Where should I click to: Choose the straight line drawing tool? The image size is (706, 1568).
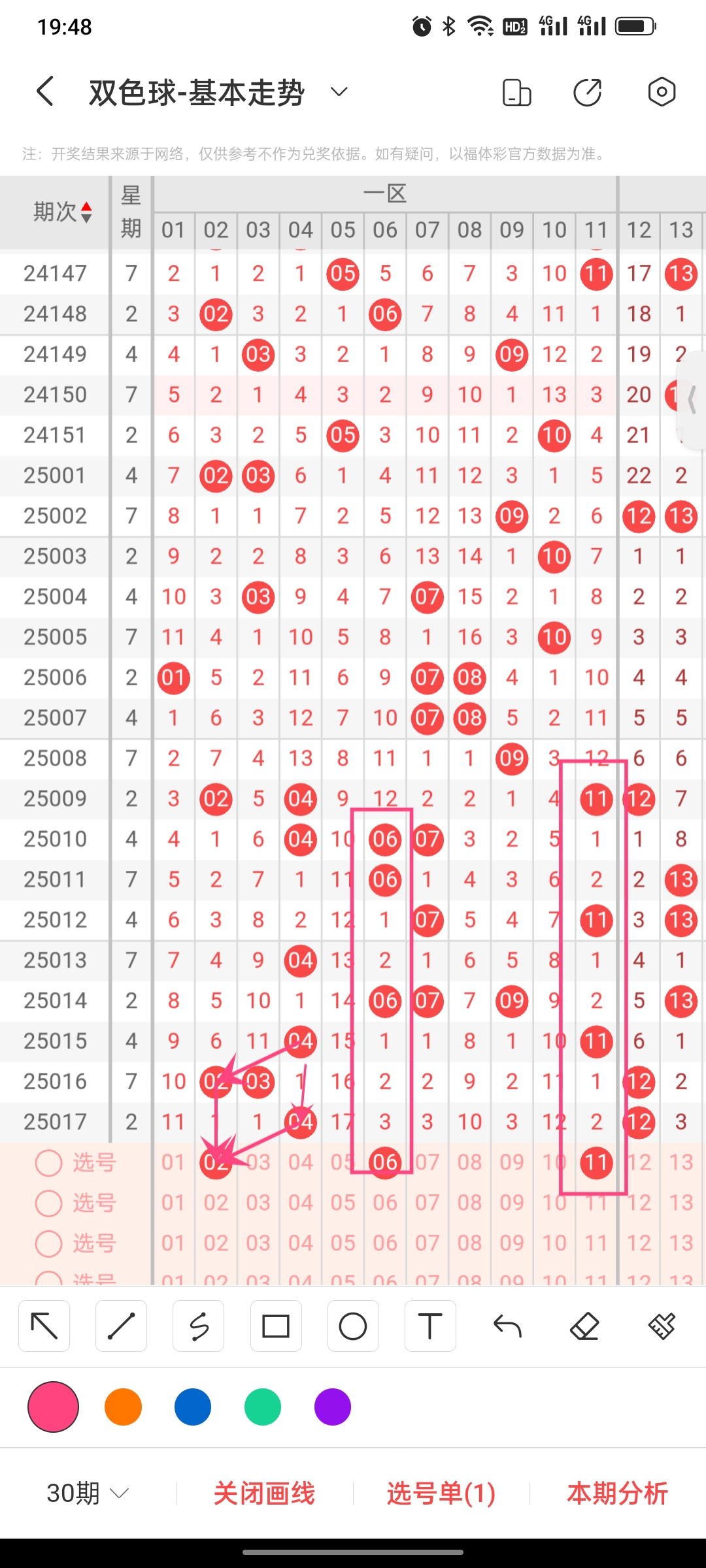click(121, 1326)
